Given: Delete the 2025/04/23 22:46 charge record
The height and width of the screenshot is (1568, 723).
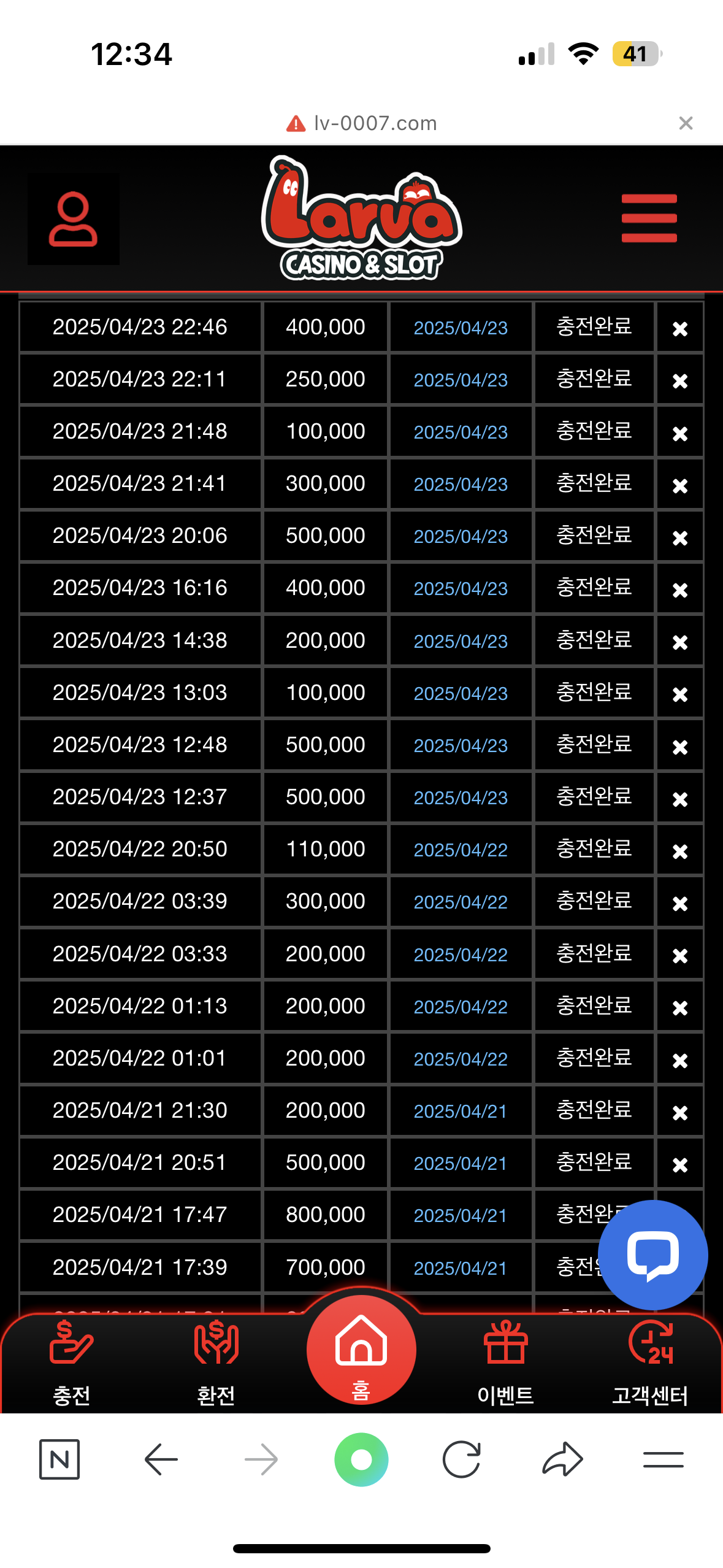Looking at the screenshot, I should point(679,329).
